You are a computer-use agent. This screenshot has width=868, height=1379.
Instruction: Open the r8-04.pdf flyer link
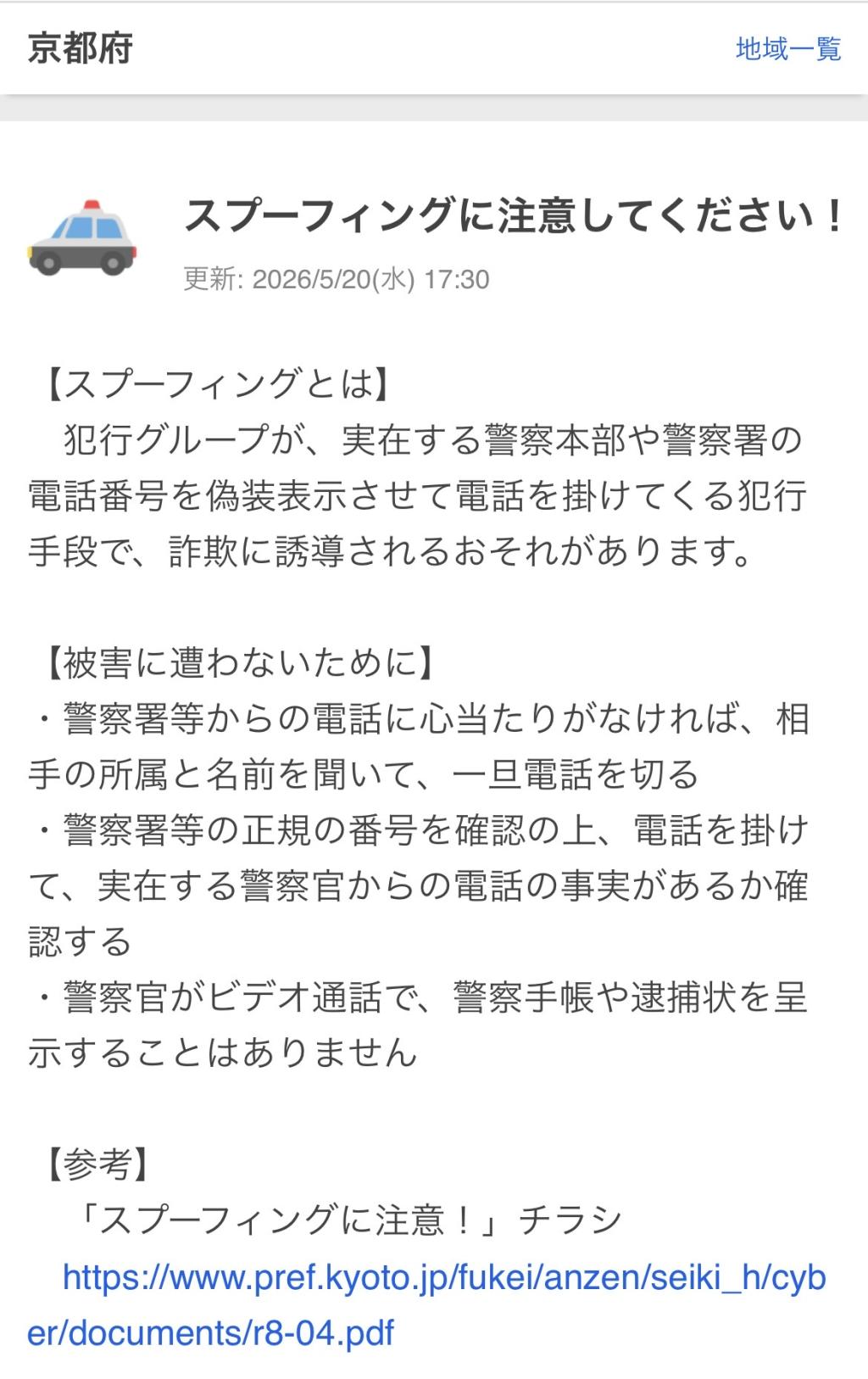[x=427, y=1304]
